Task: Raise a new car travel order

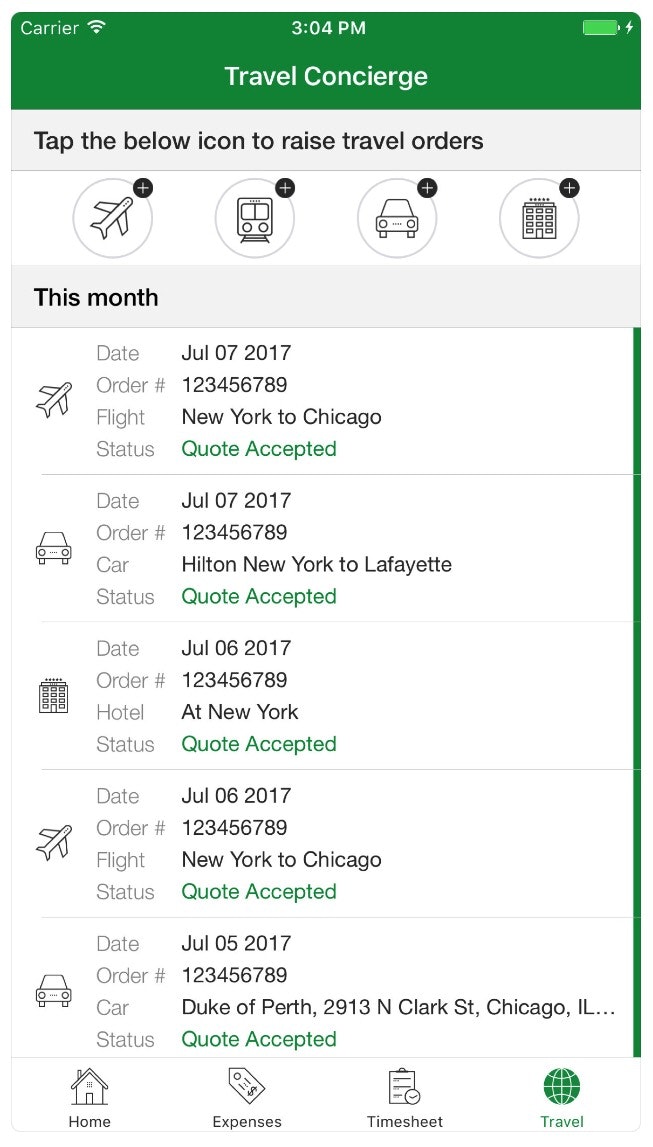Action: tap(397, 218)
